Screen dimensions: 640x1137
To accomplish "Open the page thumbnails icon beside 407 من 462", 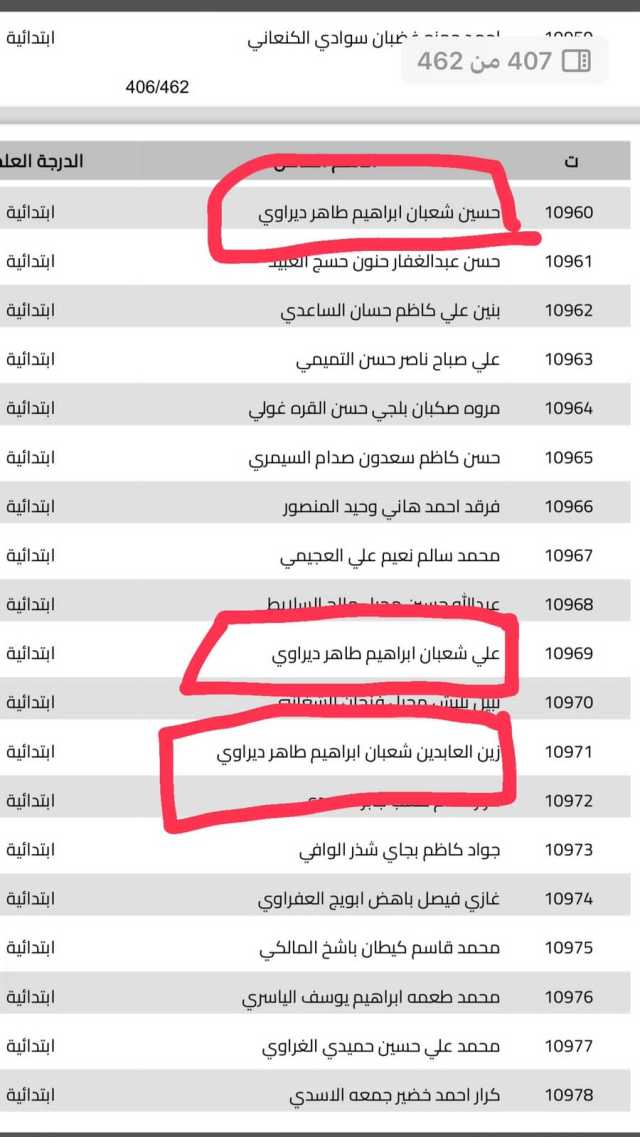I will 576,61.
